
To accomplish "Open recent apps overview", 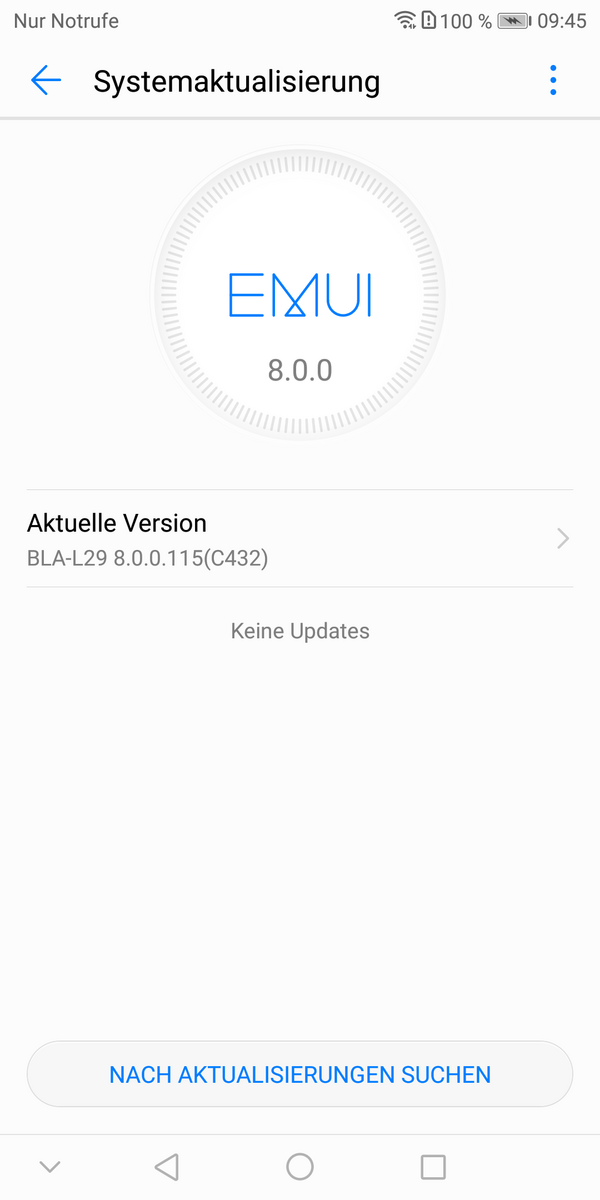I will [433, 1166].
